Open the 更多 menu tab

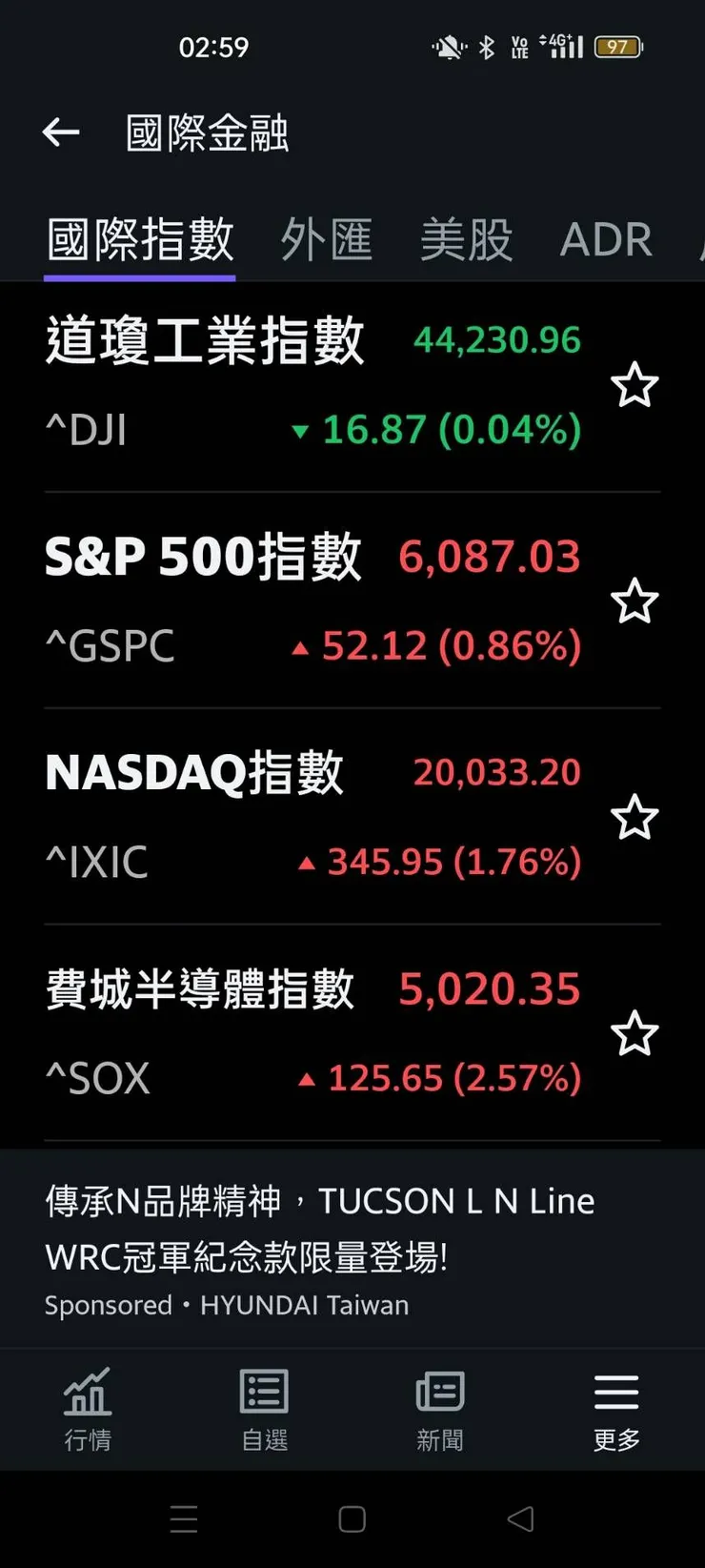coord(616,1409)
